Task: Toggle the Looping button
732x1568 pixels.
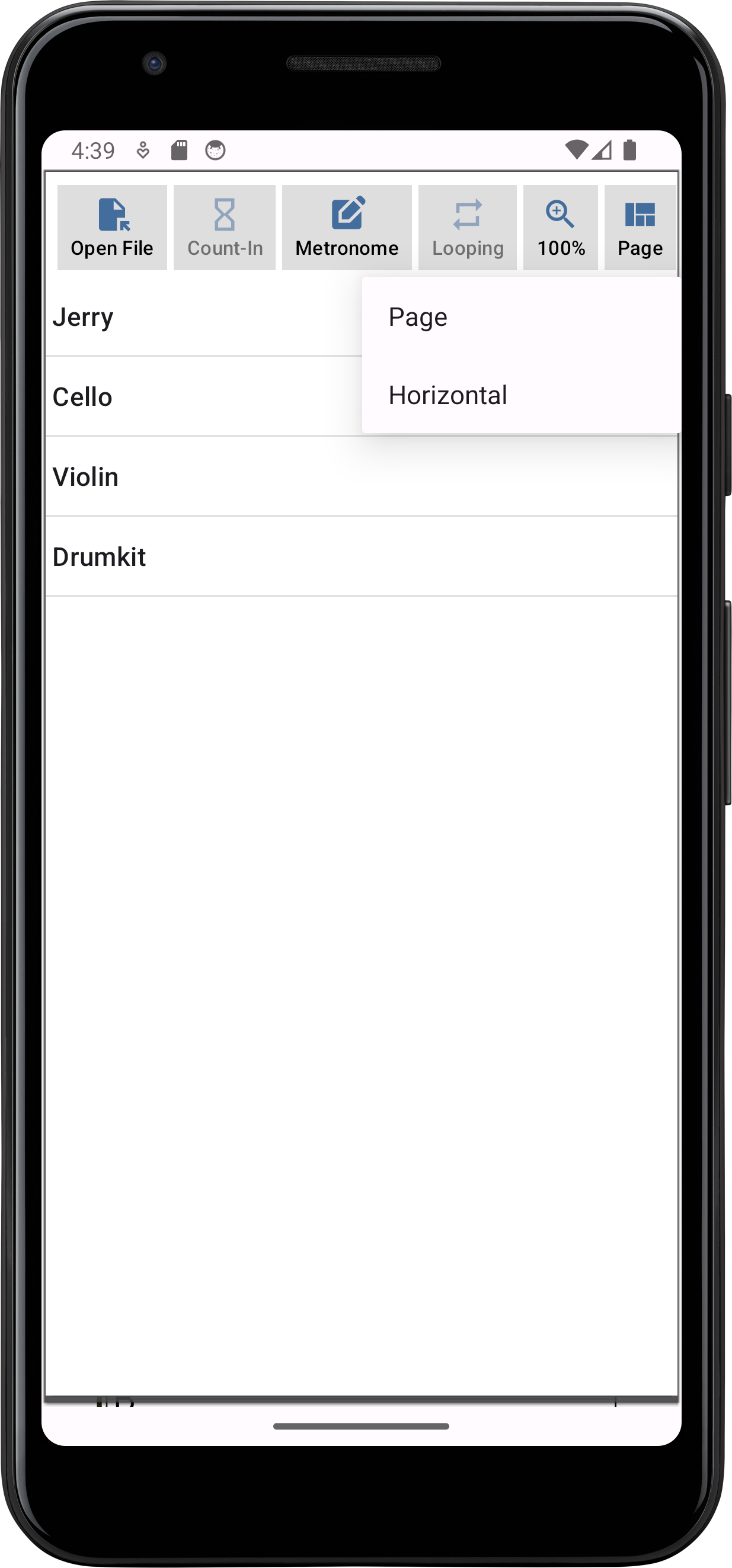Action: coord(467,227)
